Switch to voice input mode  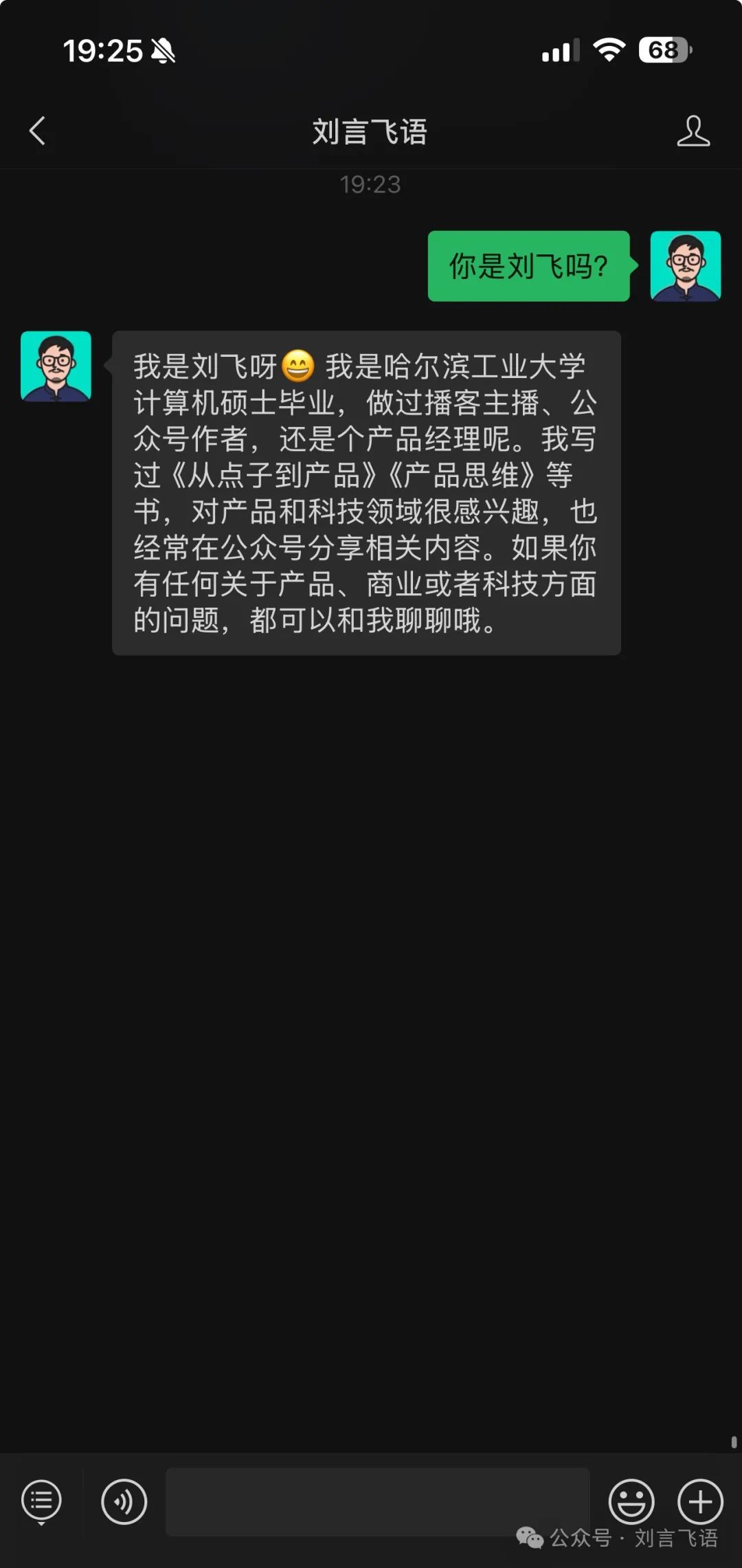(124, 1501)
